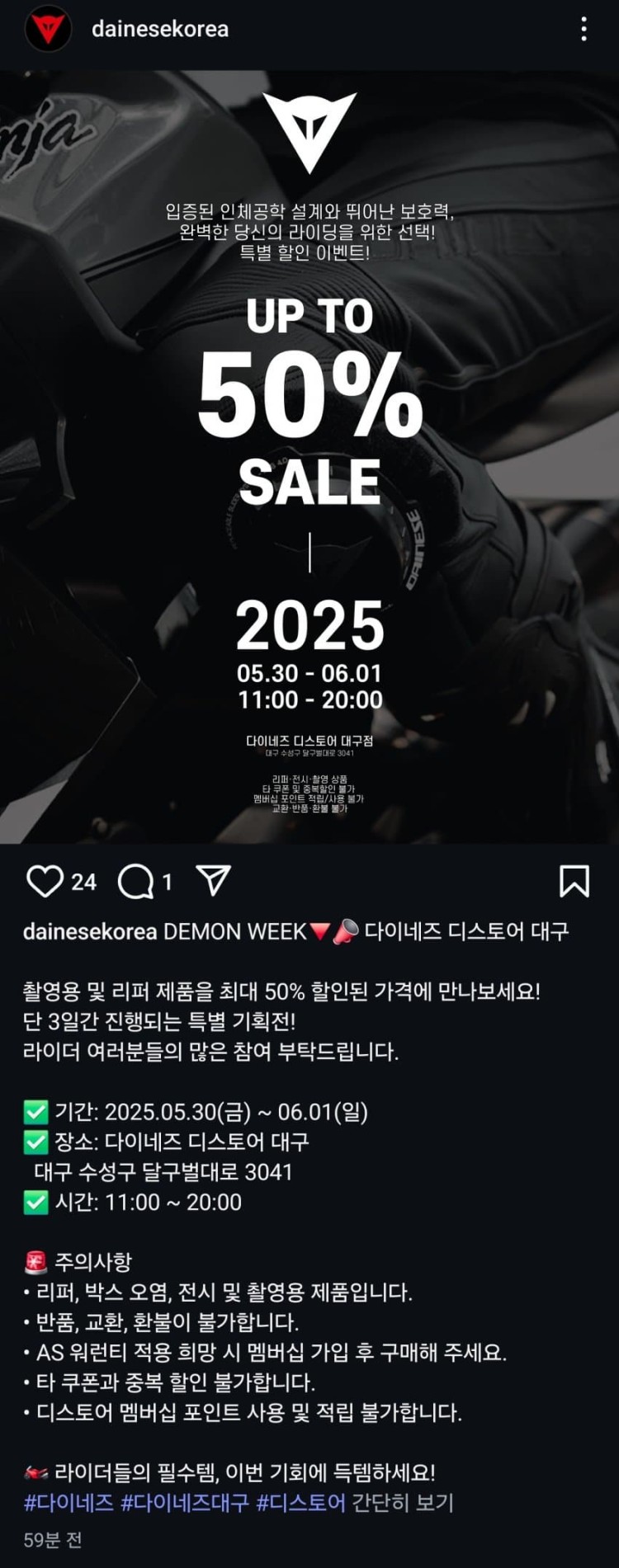Open the post's three-dot overflow menu
This screenshot has height=1568, width=619.
coord(584,30)
